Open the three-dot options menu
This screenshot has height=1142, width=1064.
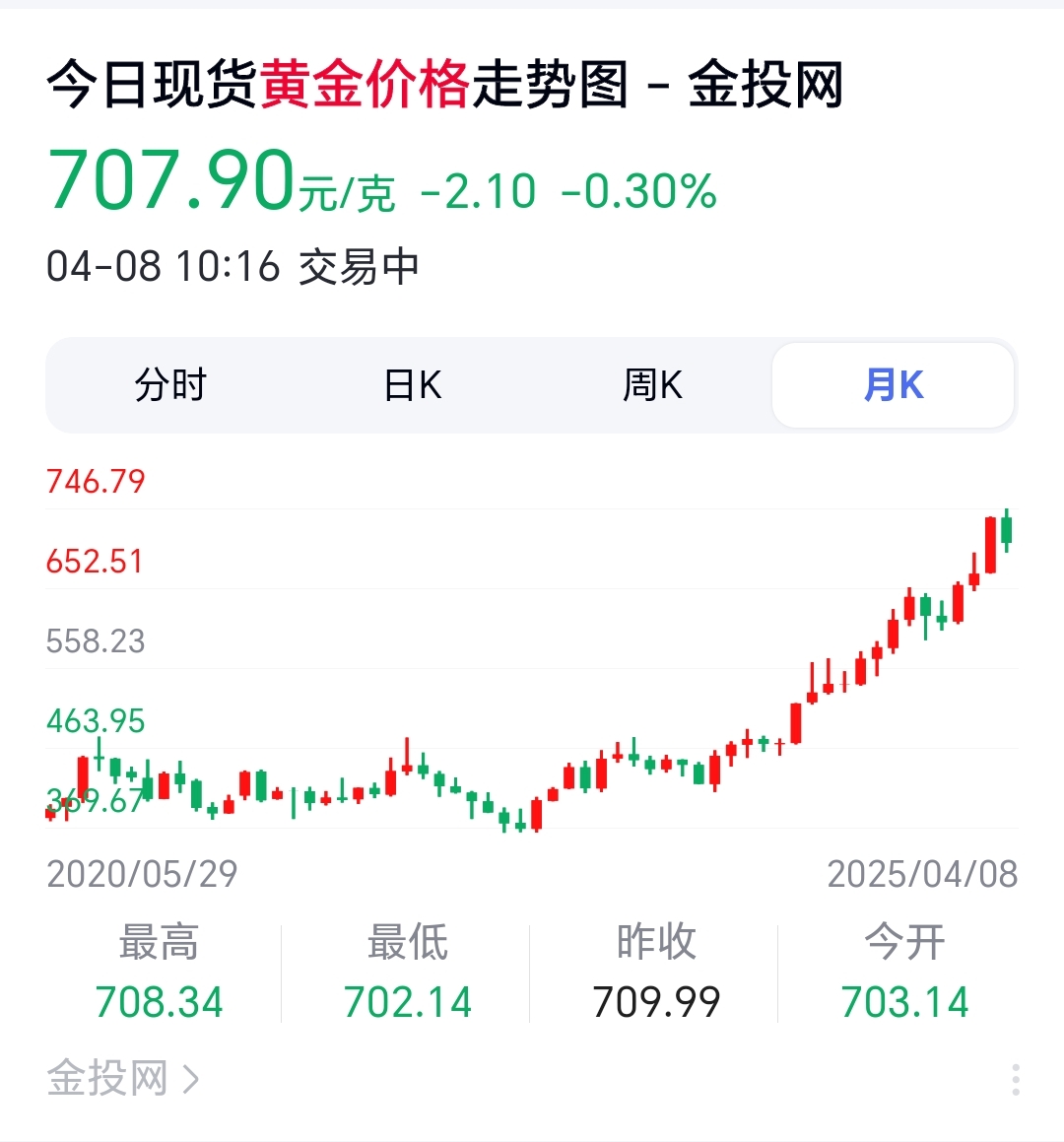pos(1017,1080)
